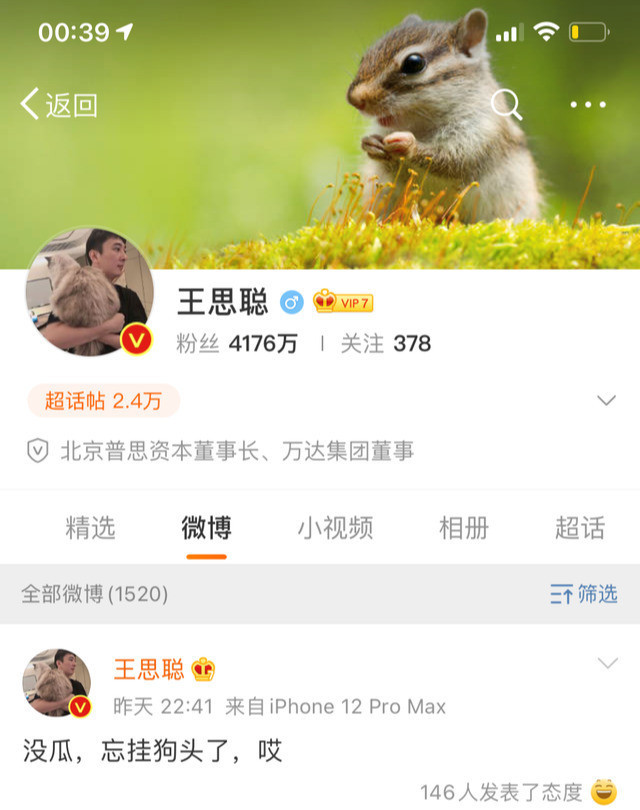Screen dimensions: 640x810
Task: Open the 筛选 filter options
Action: coord(584,594)
